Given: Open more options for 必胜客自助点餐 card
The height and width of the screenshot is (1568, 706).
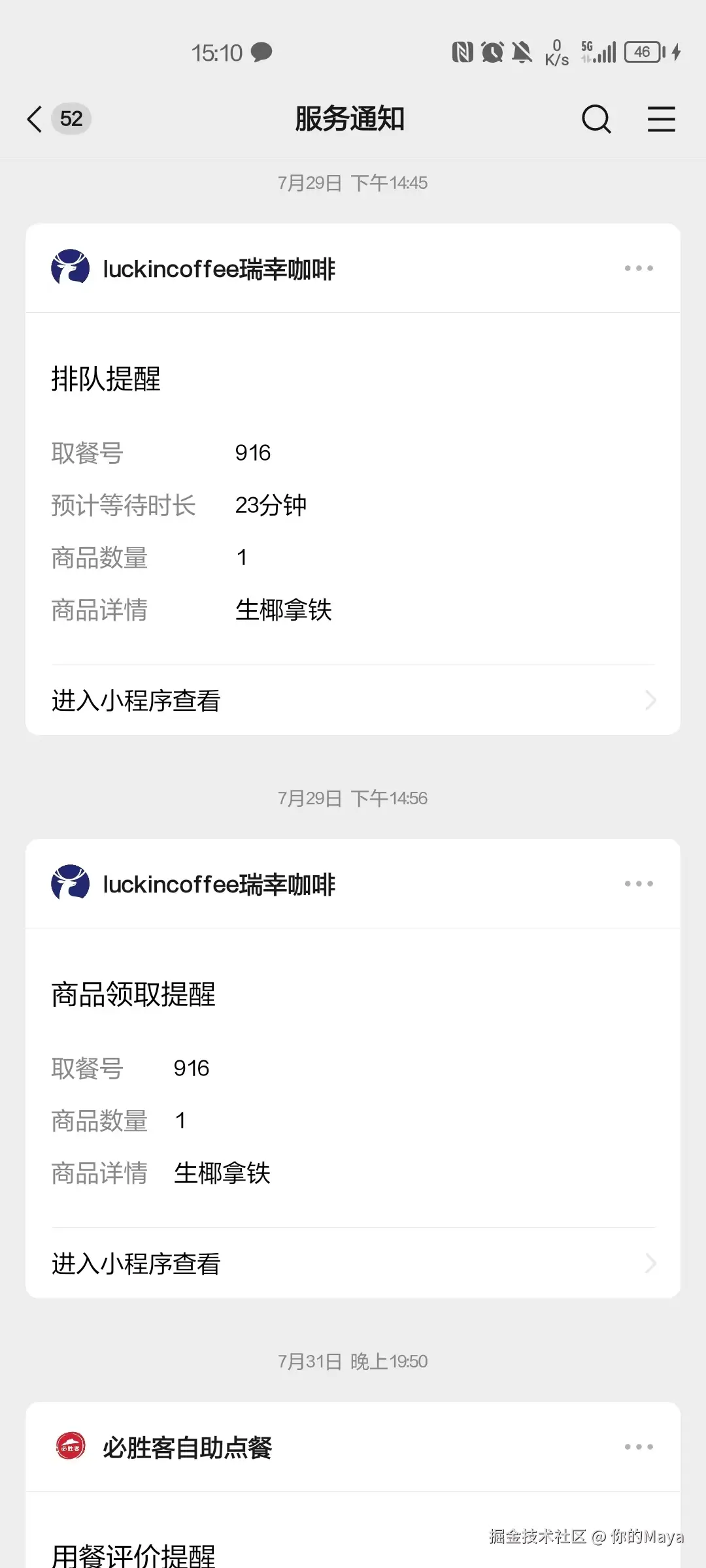Looking at the screenshot, I should click(638, 1447).
